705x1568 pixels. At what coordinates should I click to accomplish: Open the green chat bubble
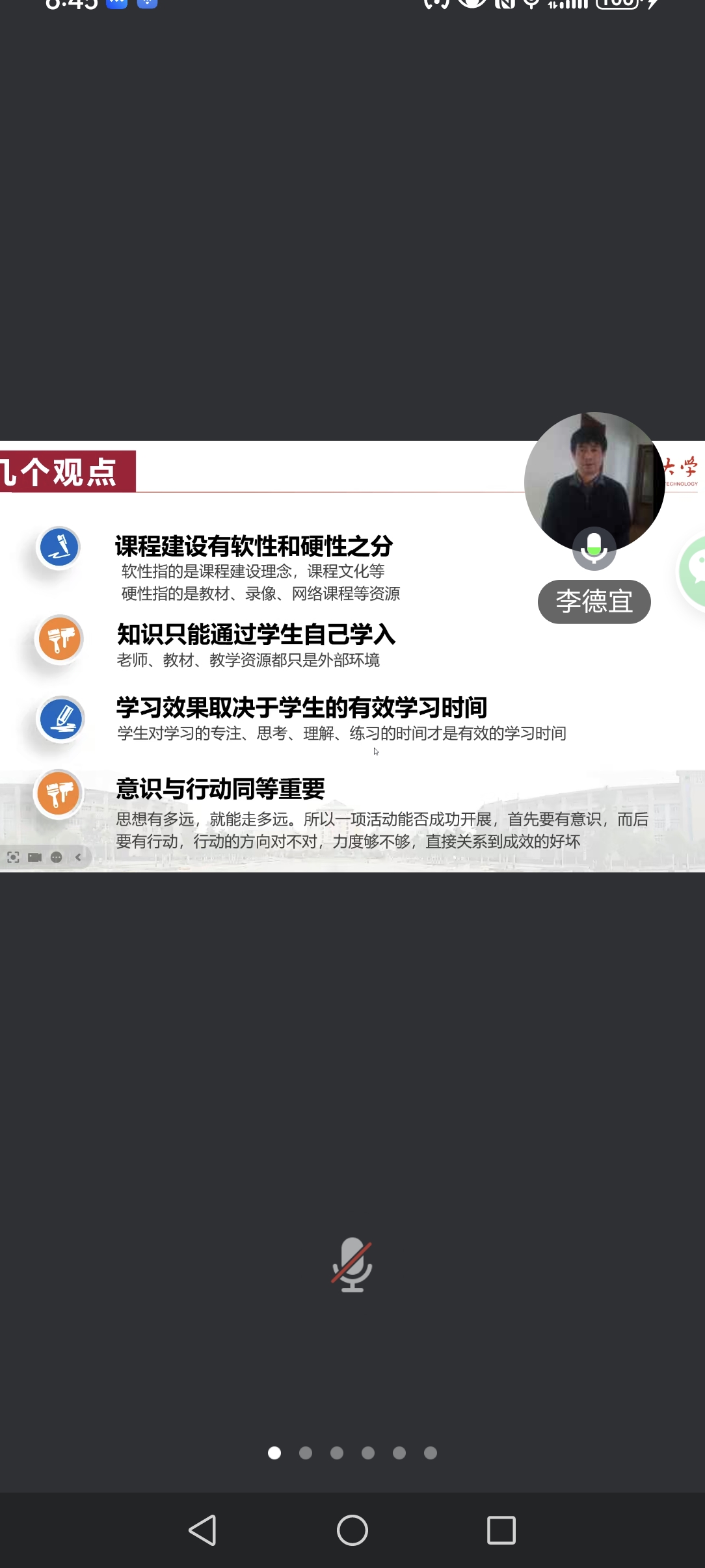click(x=693, y=570)
